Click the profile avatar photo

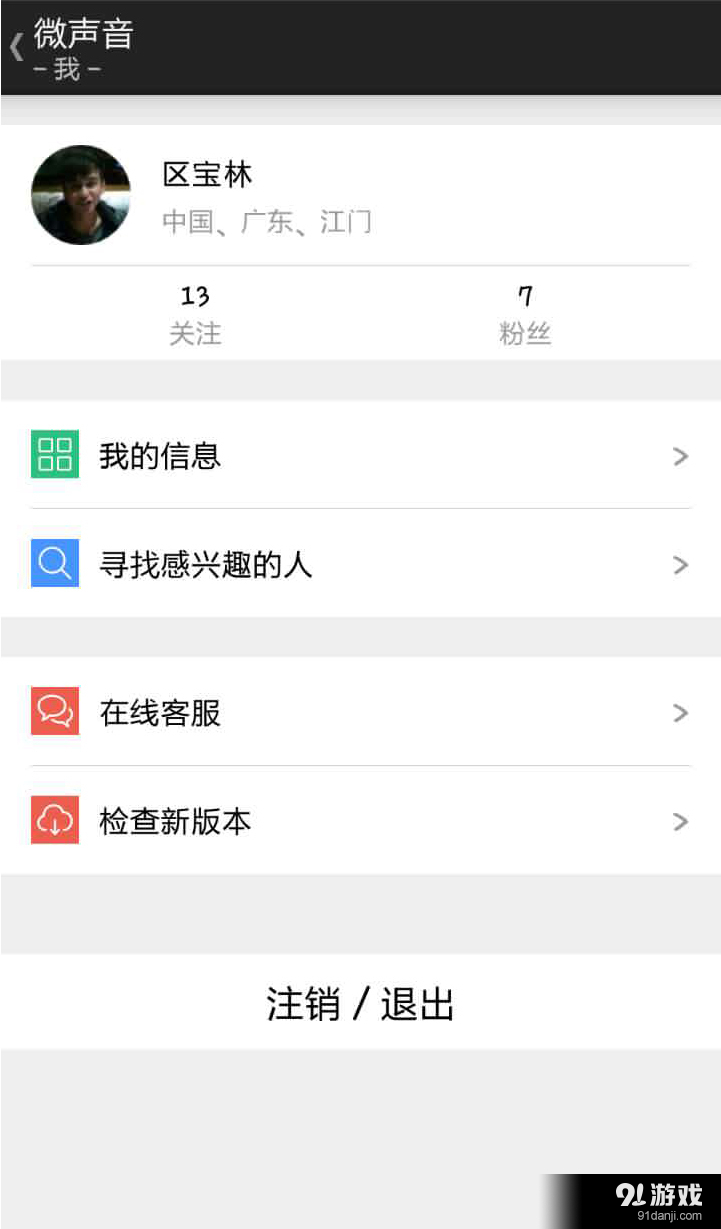pos(80,195)
